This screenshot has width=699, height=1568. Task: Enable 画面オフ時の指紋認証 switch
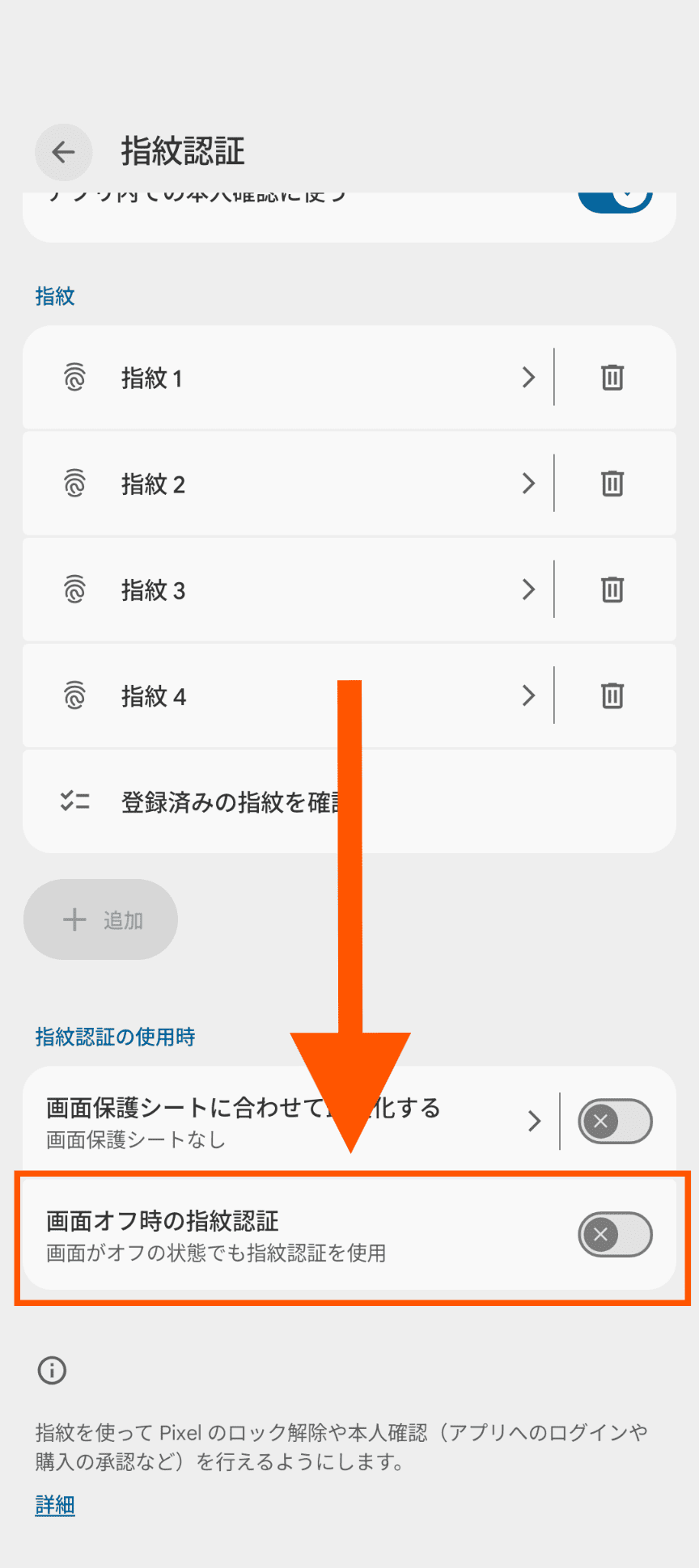(615, 1235)
